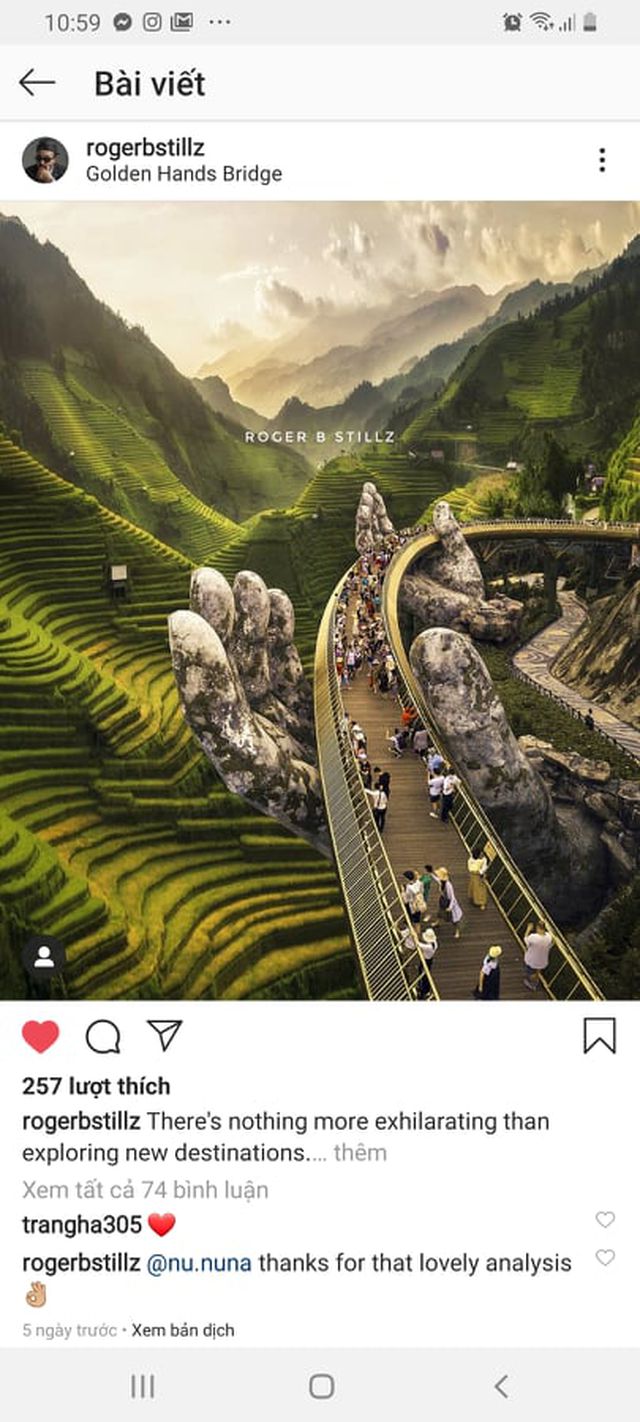Go to the home screen
The height and width of the screenshot is (1422, 640).
[321, 1386]
